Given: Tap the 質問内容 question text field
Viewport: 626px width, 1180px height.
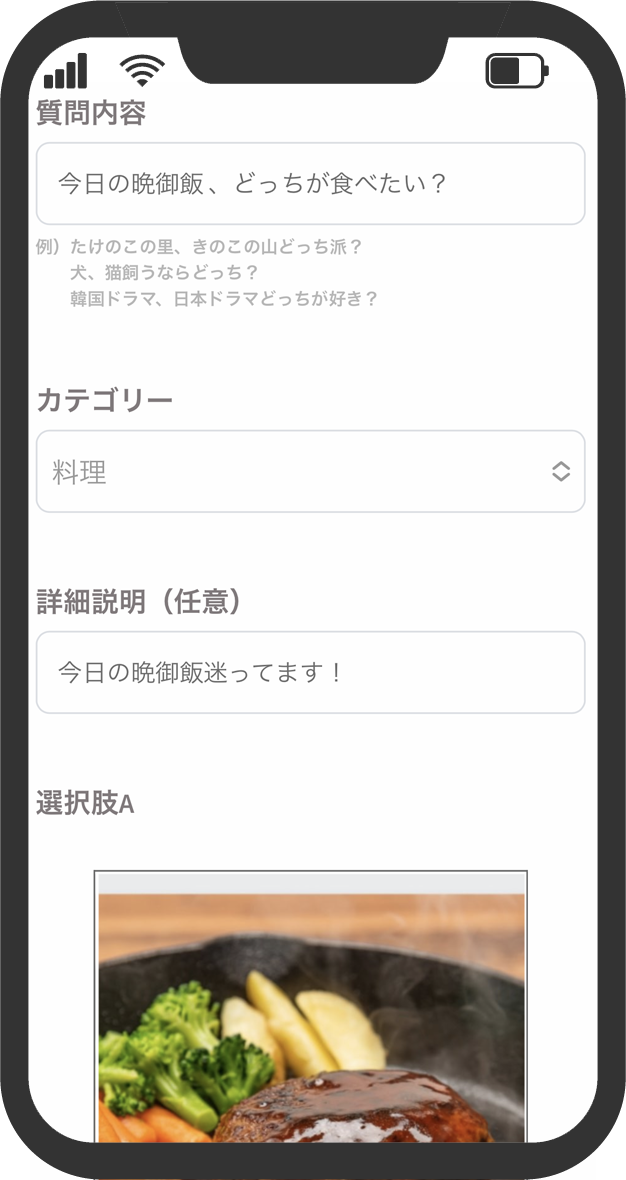Looking at the screenshot, I should [x=310, y=184].
